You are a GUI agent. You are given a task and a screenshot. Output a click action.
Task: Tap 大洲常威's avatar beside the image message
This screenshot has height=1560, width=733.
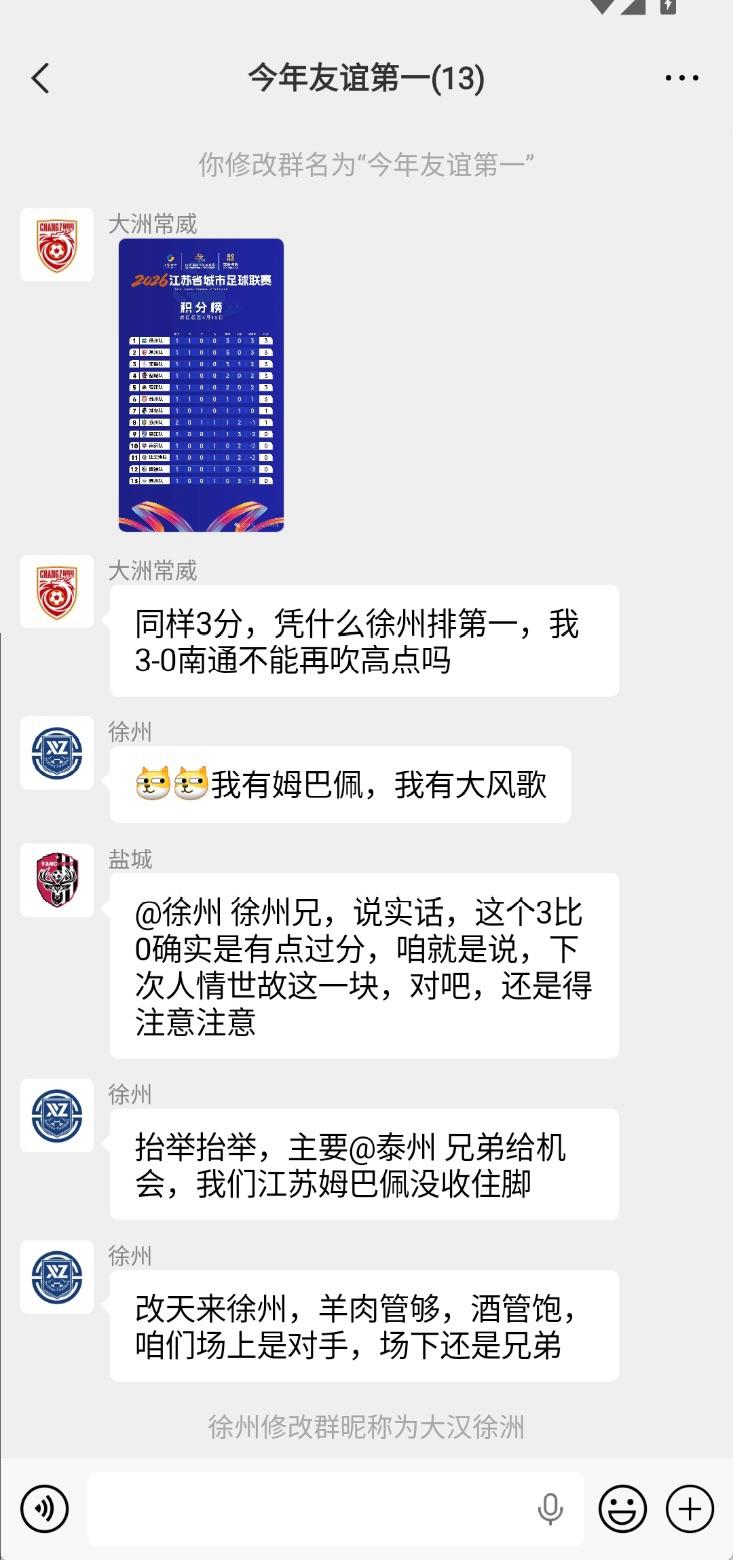pos(57,245)
